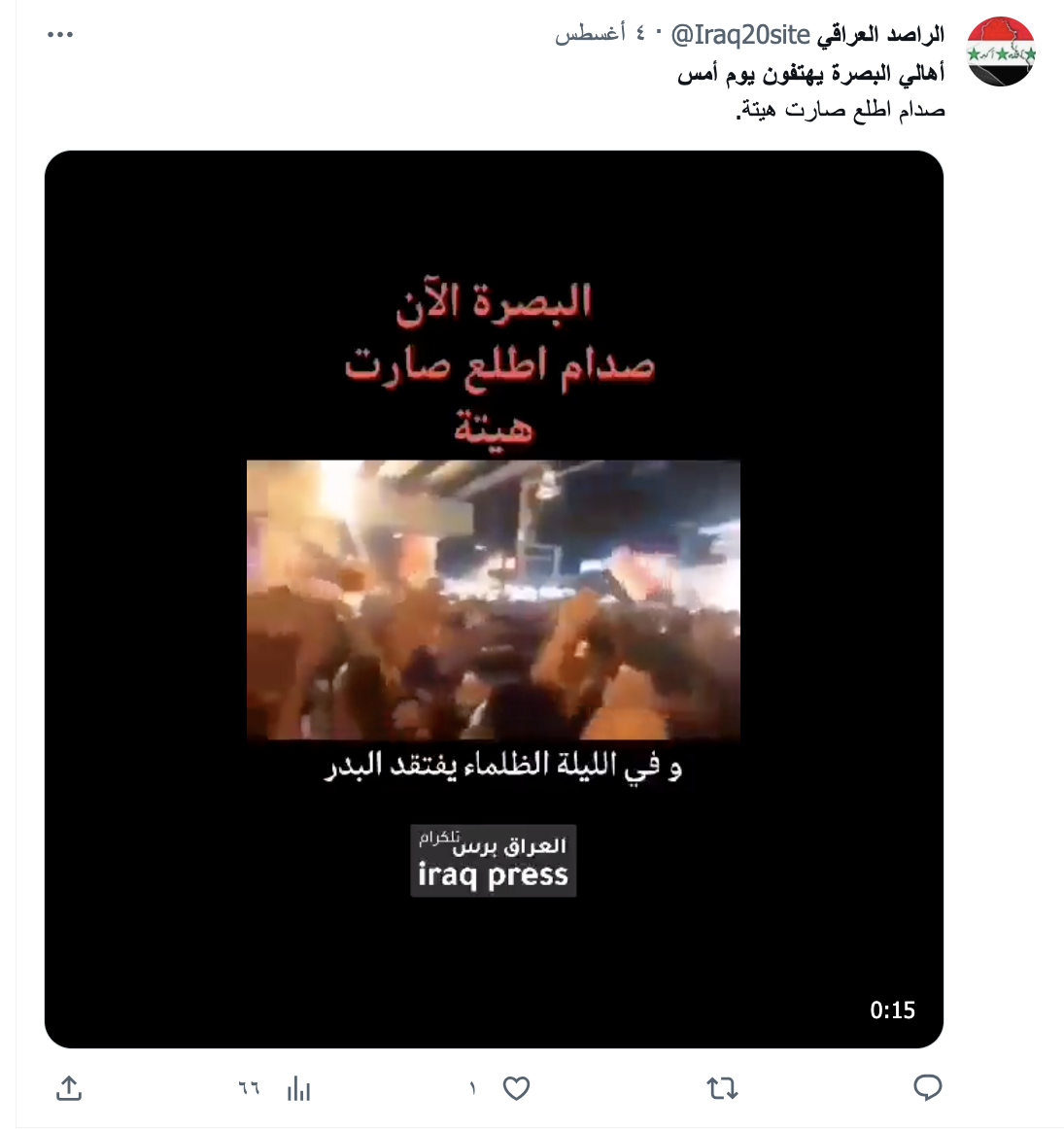Open the three-dot overflow menu
The height and width of the screenshot is (1129, 1064).
pyautogui.click(x=60, y=35)
